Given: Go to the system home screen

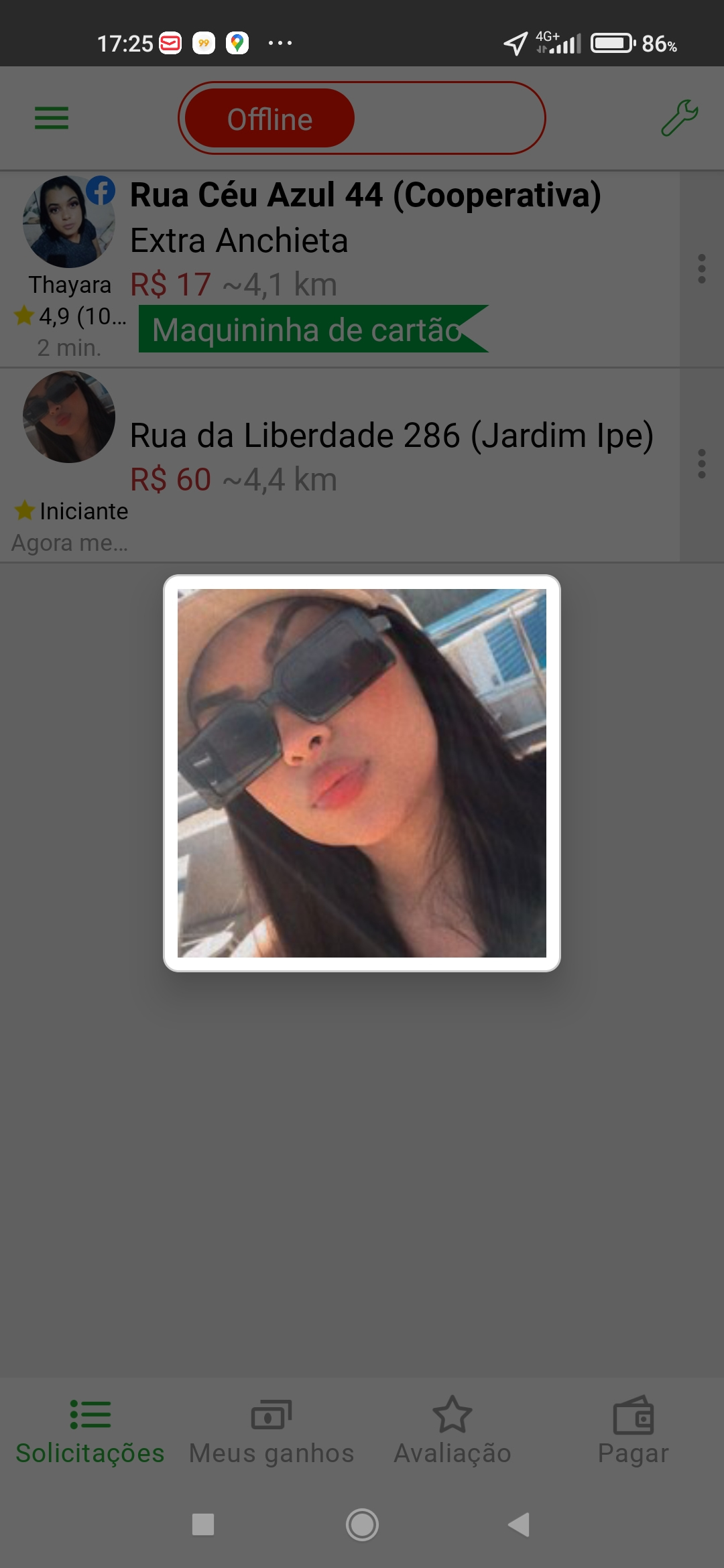Looking at the screenshot, I should 362,1524.
